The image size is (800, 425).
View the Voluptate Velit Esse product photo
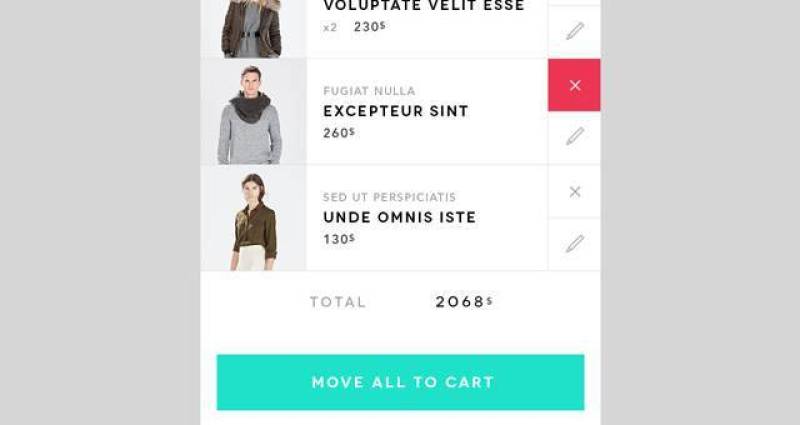(x=252, y=28)
